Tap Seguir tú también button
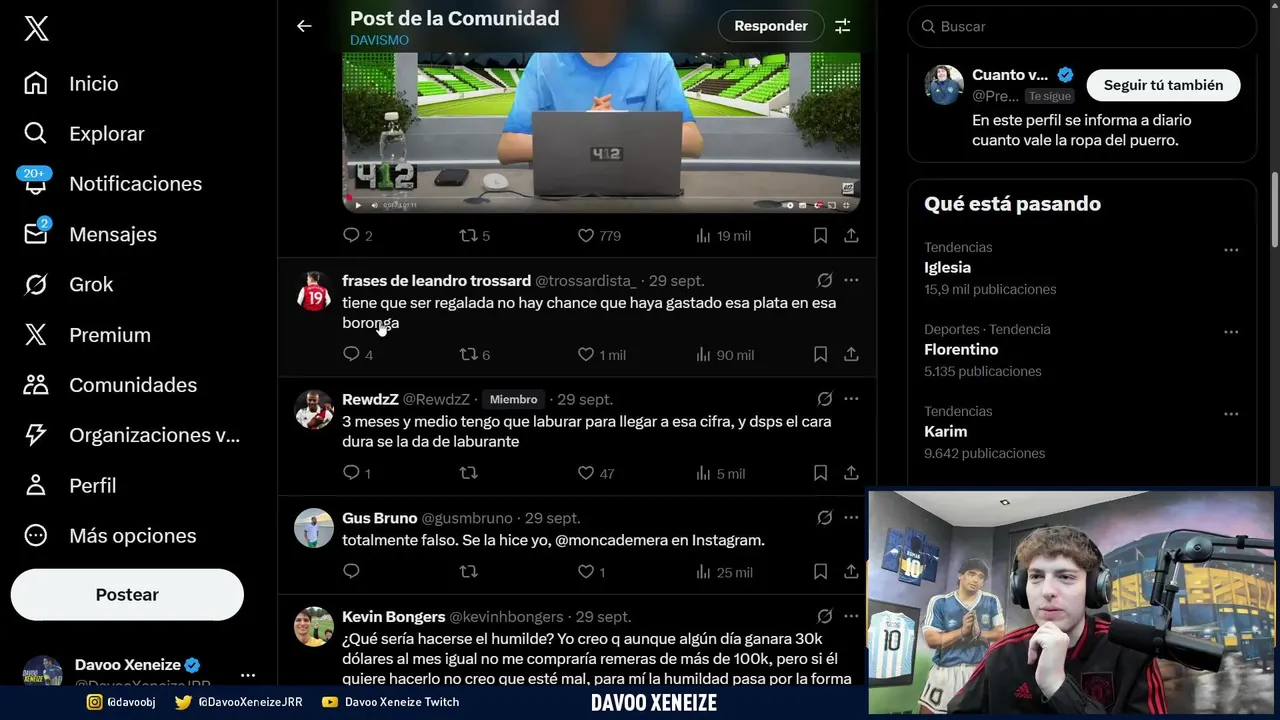The width and height of the screenshot is (1280, 720). 1163,85
